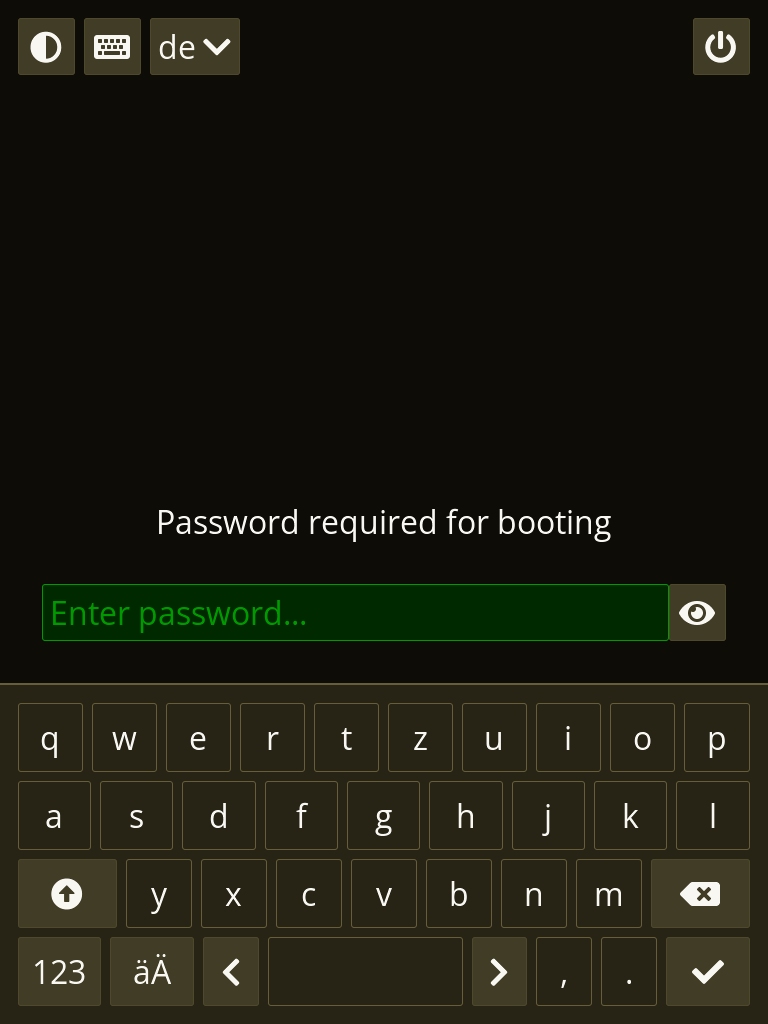
Task: Type the letter z key
Action: click(x=420, y=738)
